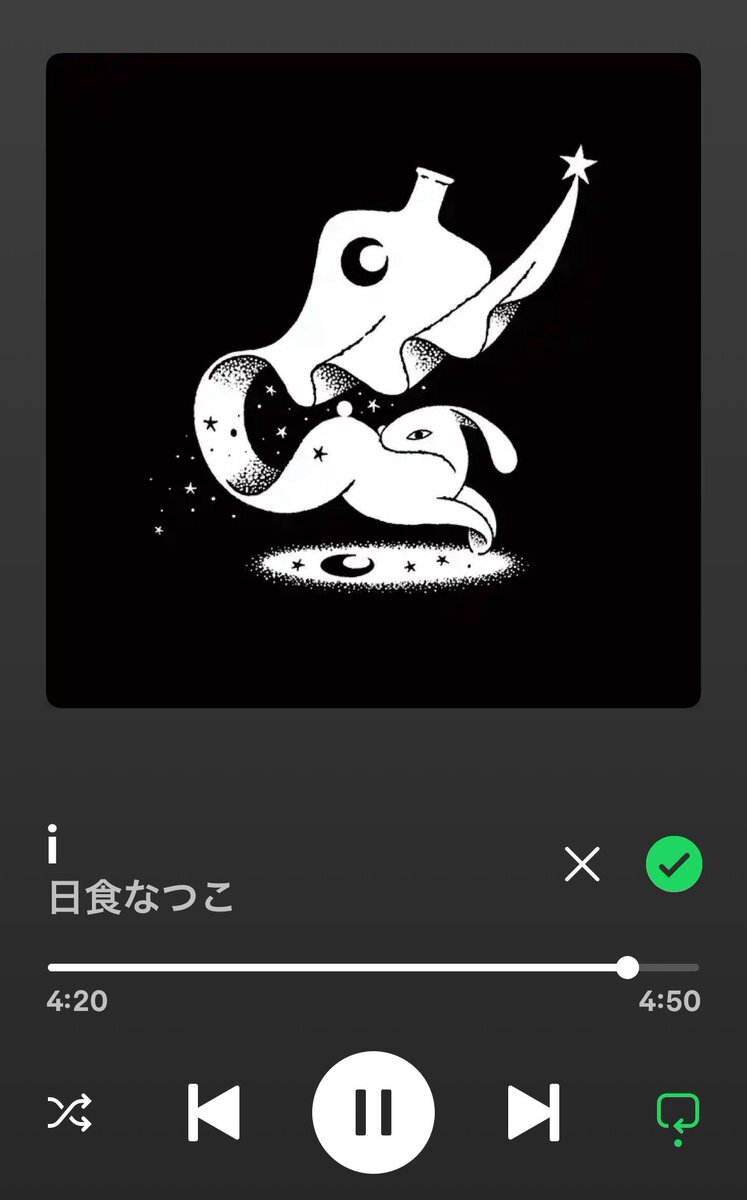
Task: Toggle shuffle mode
Action: click(70, 1112)
